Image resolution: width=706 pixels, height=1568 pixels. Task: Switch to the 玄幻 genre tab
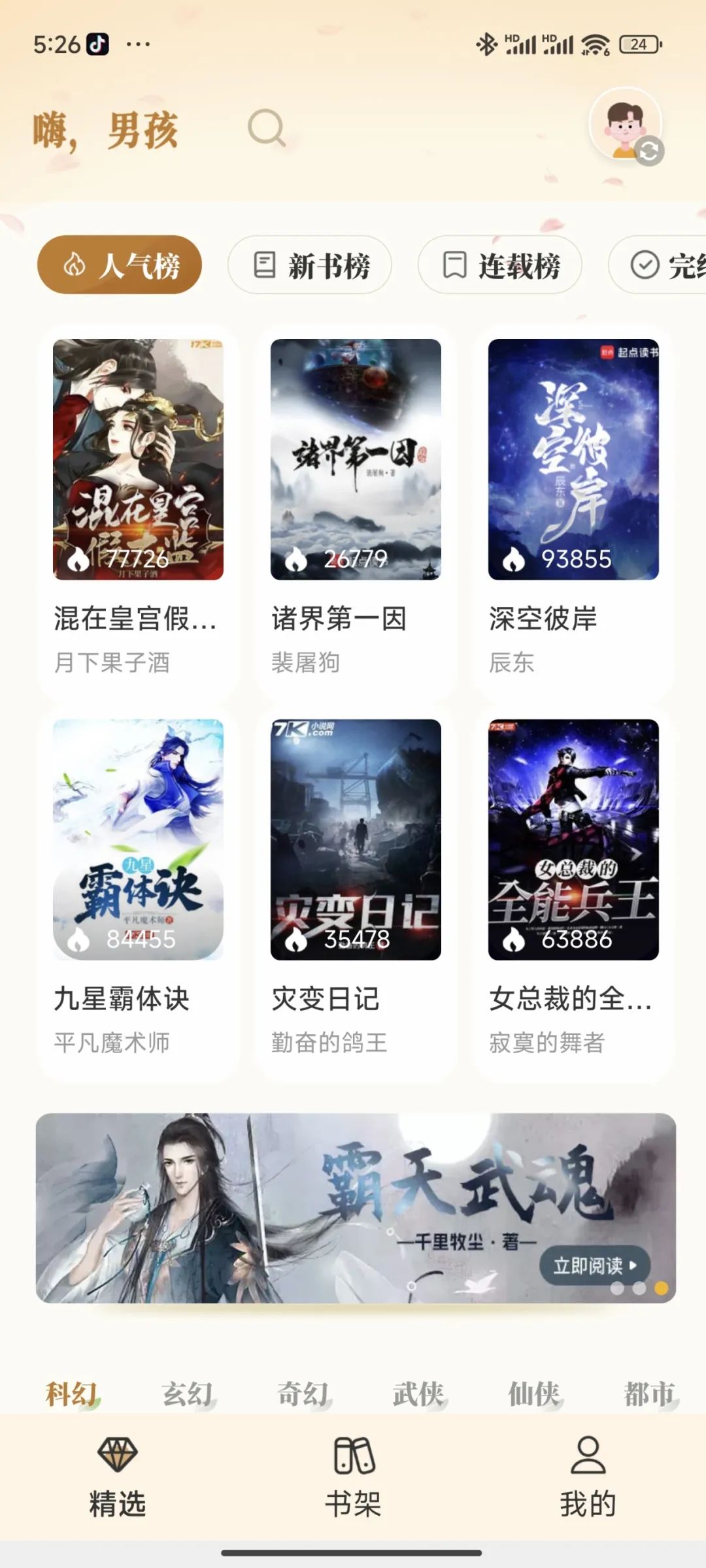(187, 1394)
